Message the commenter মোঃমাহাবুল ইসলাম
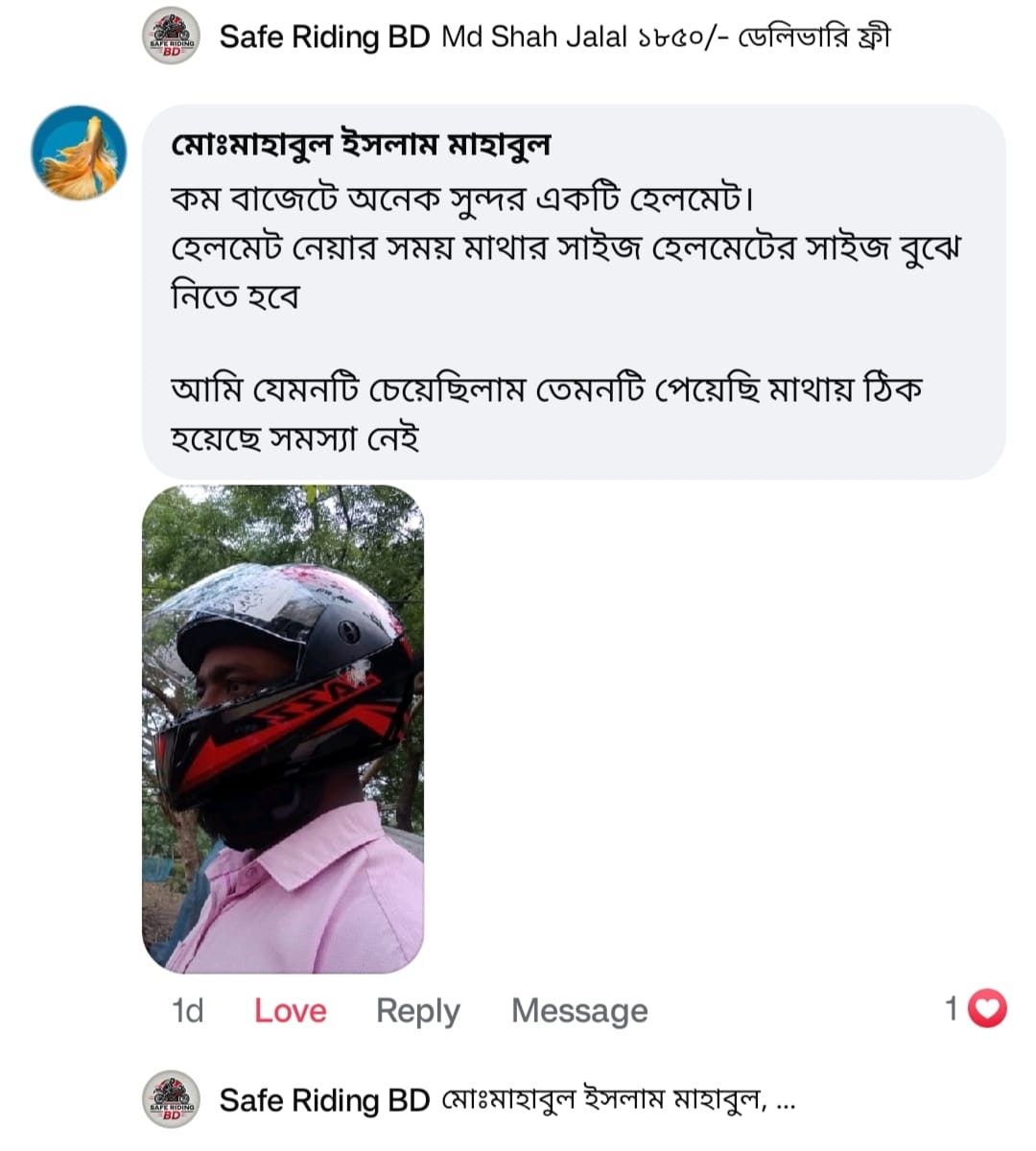The image size is (1036, 1151). (x=579, y=1010)
